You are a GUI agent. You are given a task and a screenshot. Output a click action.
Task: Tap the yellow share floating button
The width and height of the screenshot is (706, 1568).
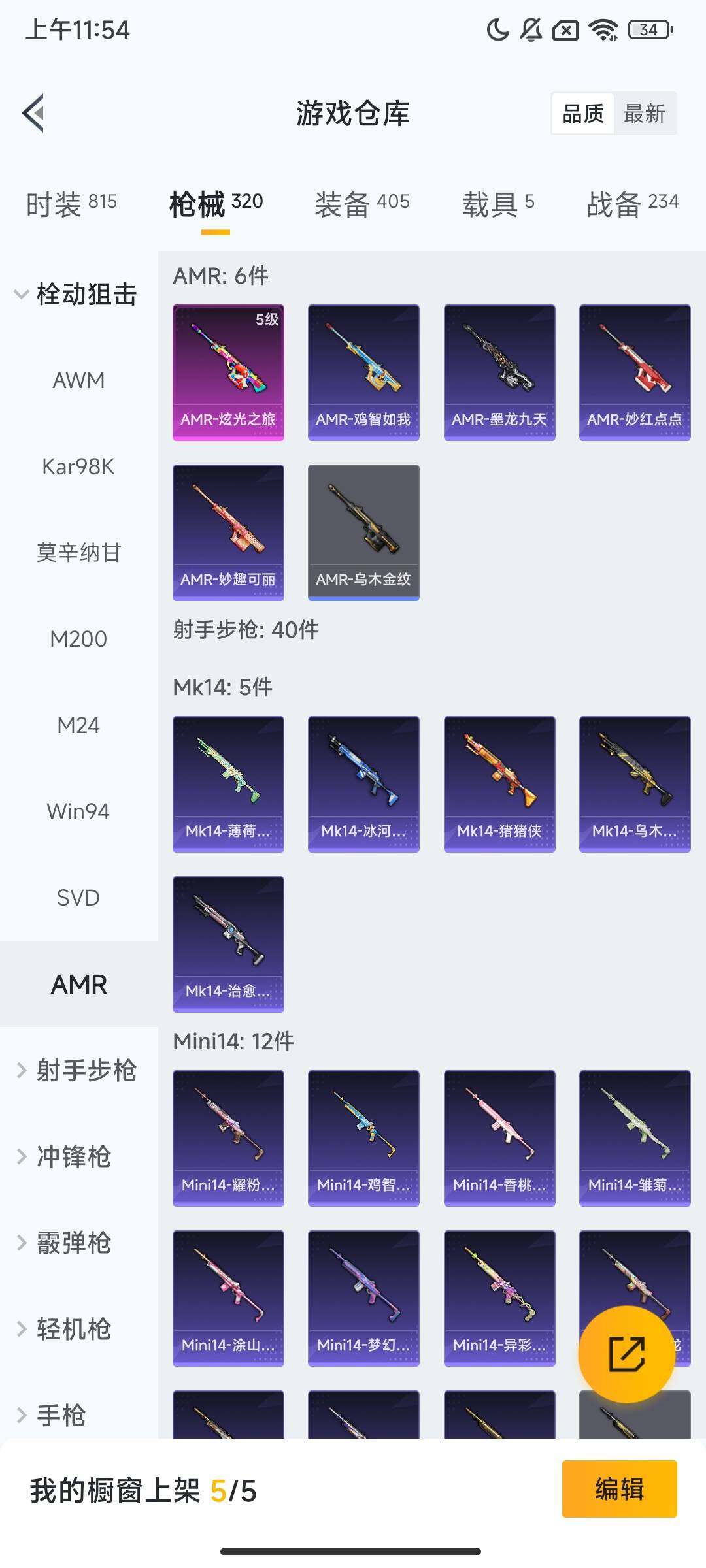(626, 1354)
